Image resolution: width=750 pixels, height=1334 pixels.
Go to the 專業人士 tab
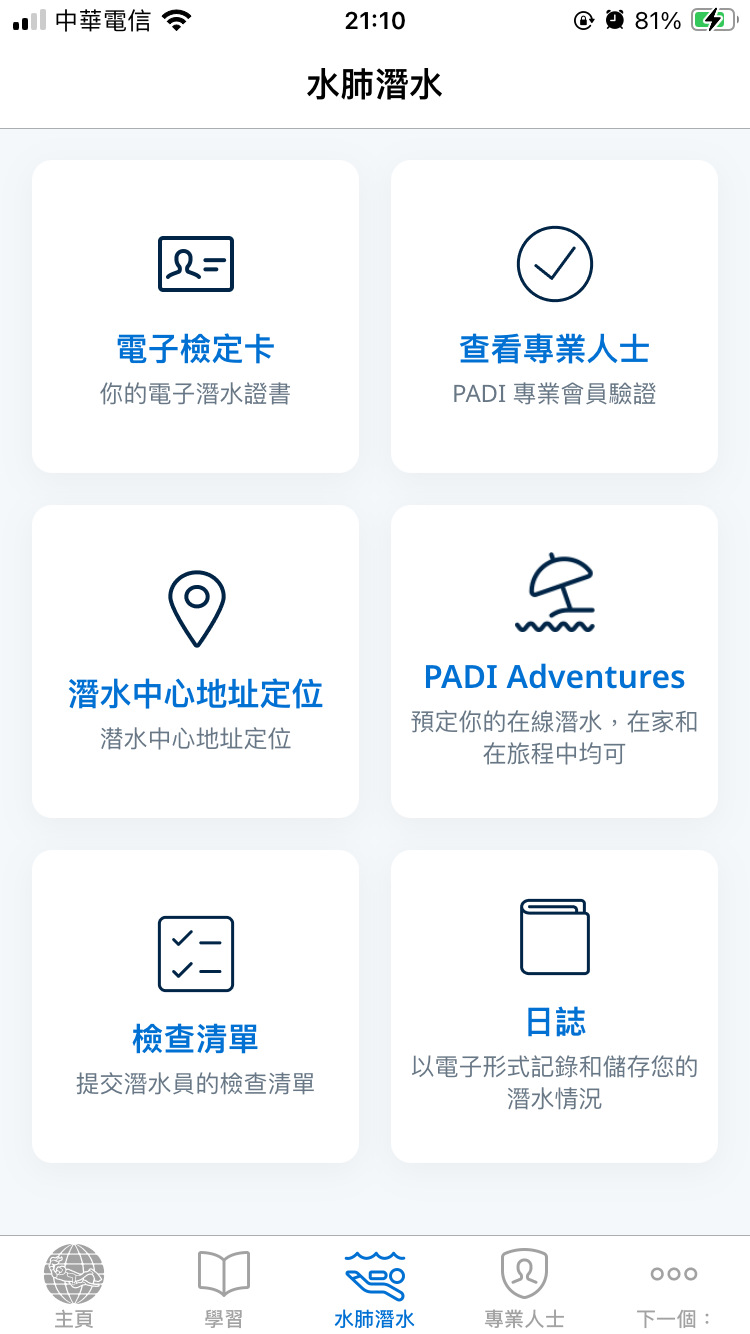point(525,1286)
